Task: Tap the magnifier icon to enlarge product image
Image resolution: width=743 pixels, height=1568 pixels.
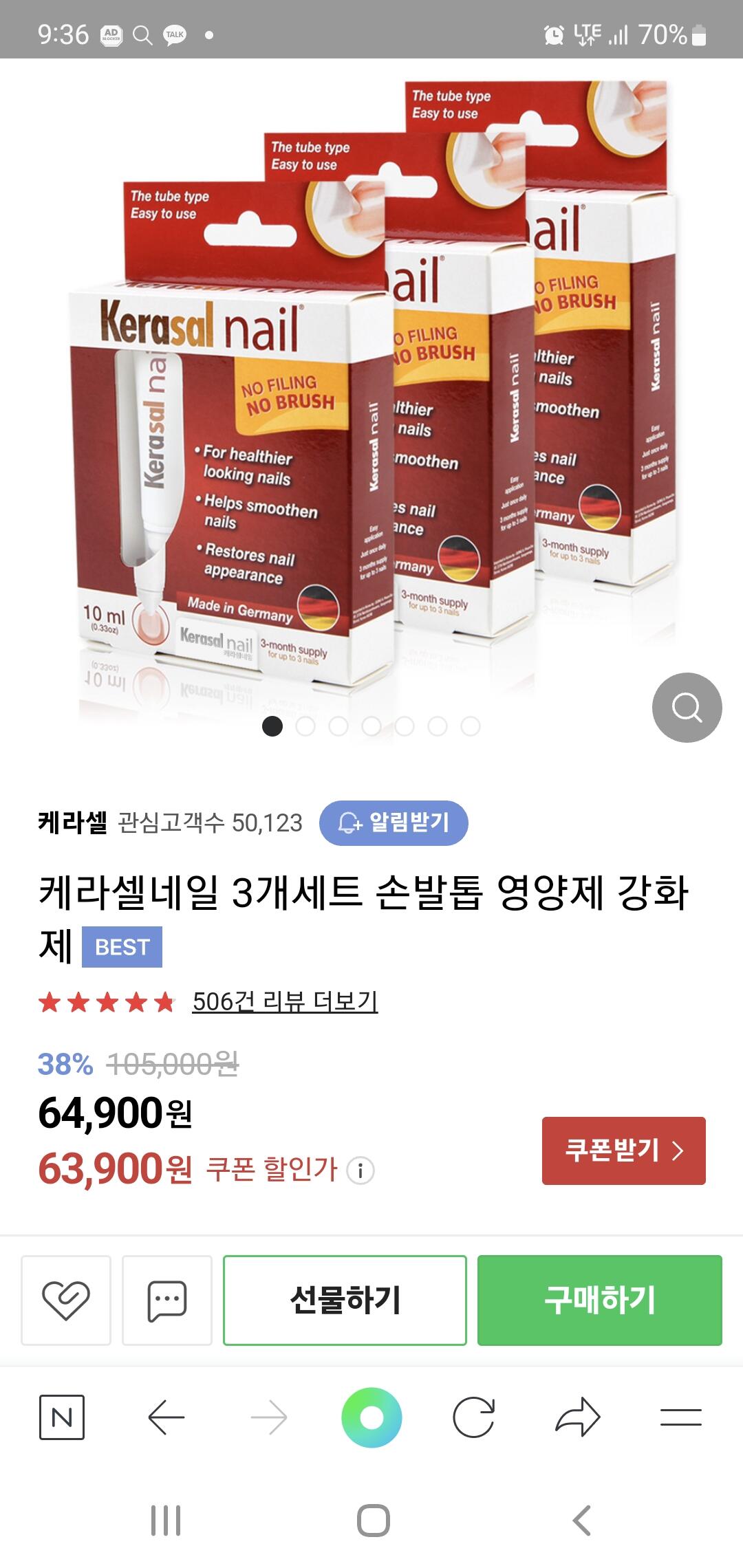Action: tap(687, 707)
